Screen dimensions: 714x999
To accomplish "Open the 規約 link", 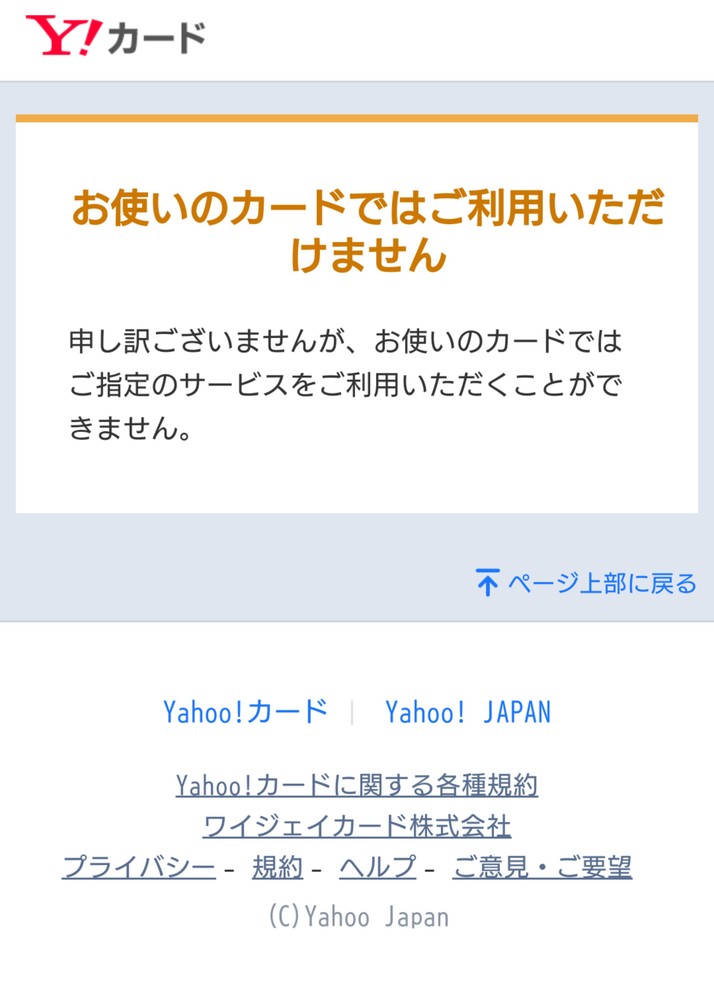I will point(277,867).
